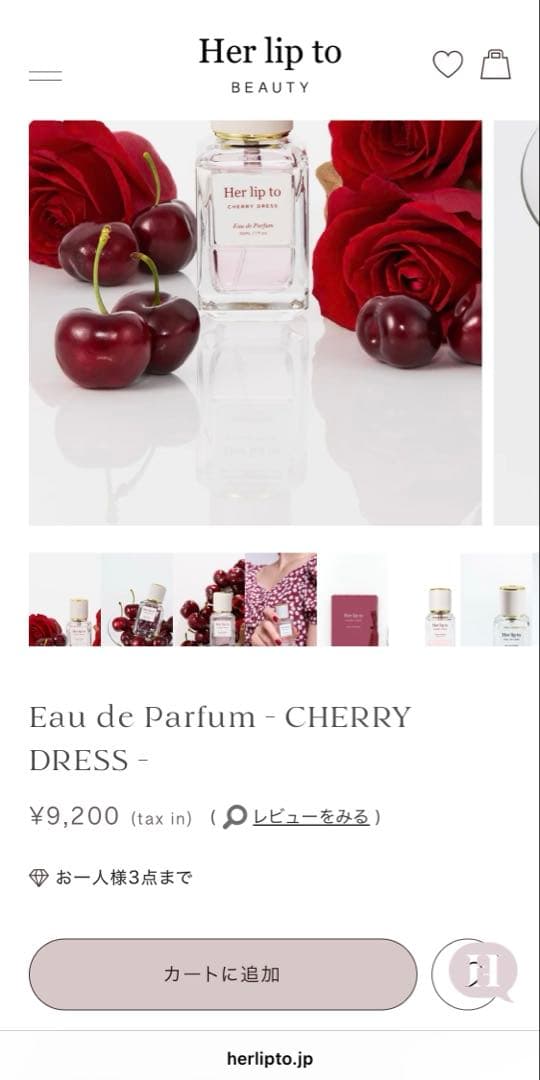Open the chat bubble widget

tap(482, 973)
